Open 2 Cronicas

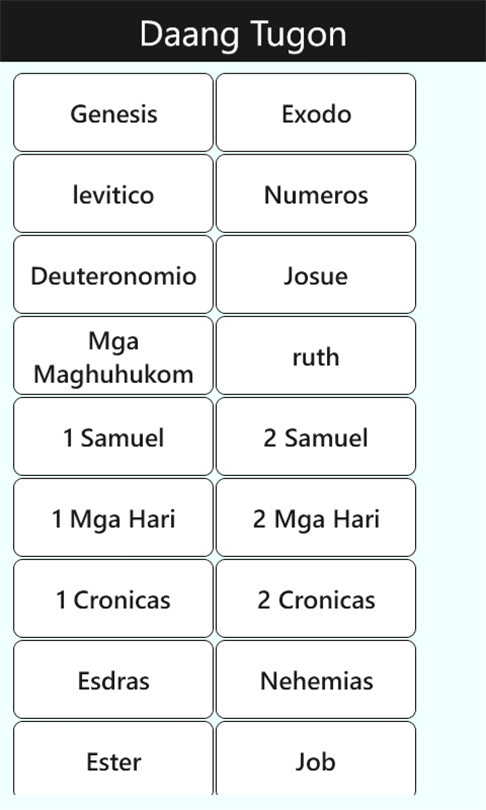click(316, 599)
